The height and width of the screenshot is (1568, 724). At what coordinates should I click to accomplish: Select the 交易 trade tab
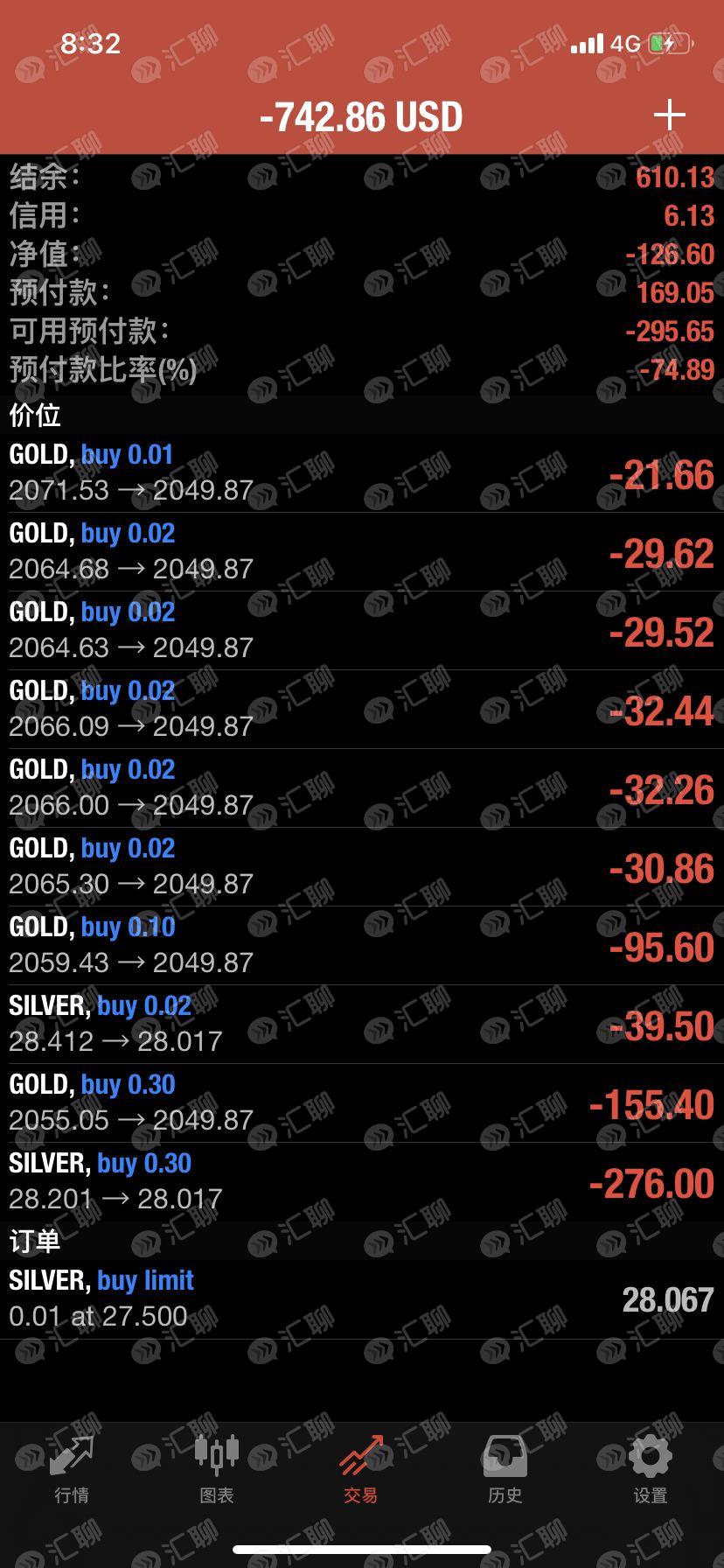pyautogui.click(x=361, y=1470)
